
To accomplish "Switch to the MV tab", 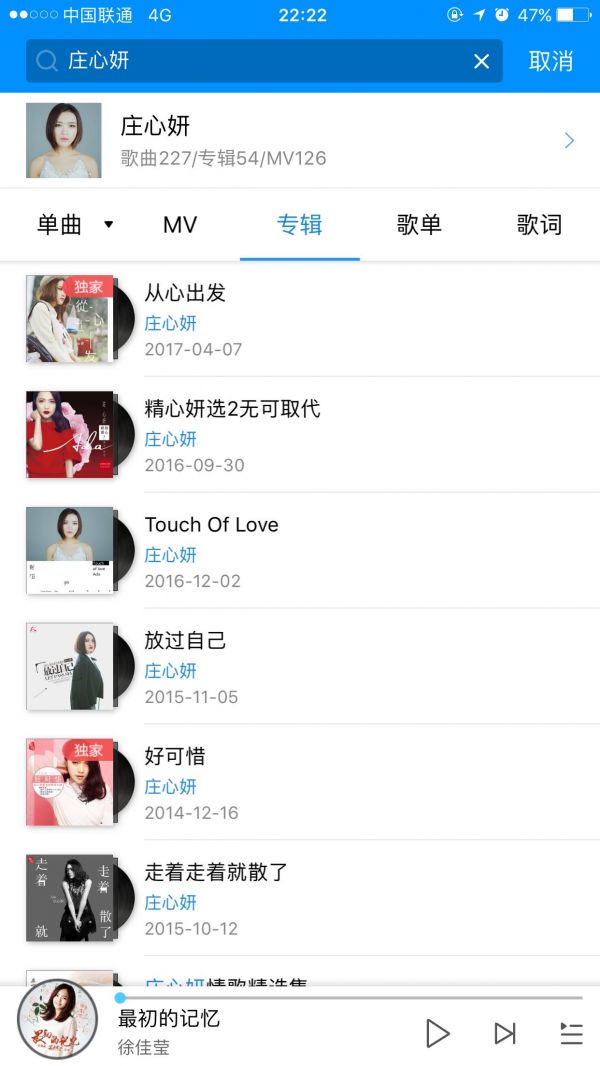I will pyautogui.click(x=180, y=225).
